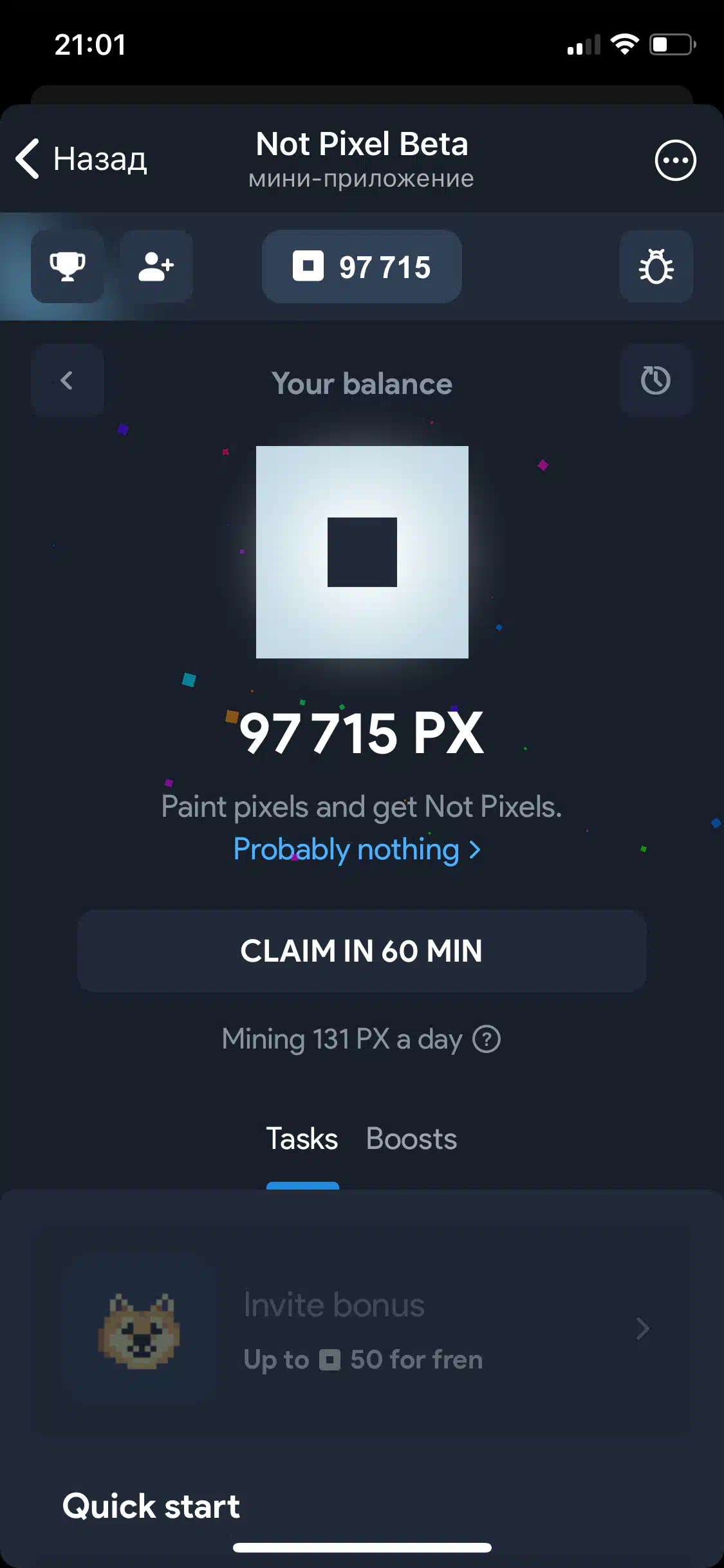This screenshot has width=724, height=1568.
Task: Open the three-dot options menu
Action: pyautogui.click(x=675, y=160)
